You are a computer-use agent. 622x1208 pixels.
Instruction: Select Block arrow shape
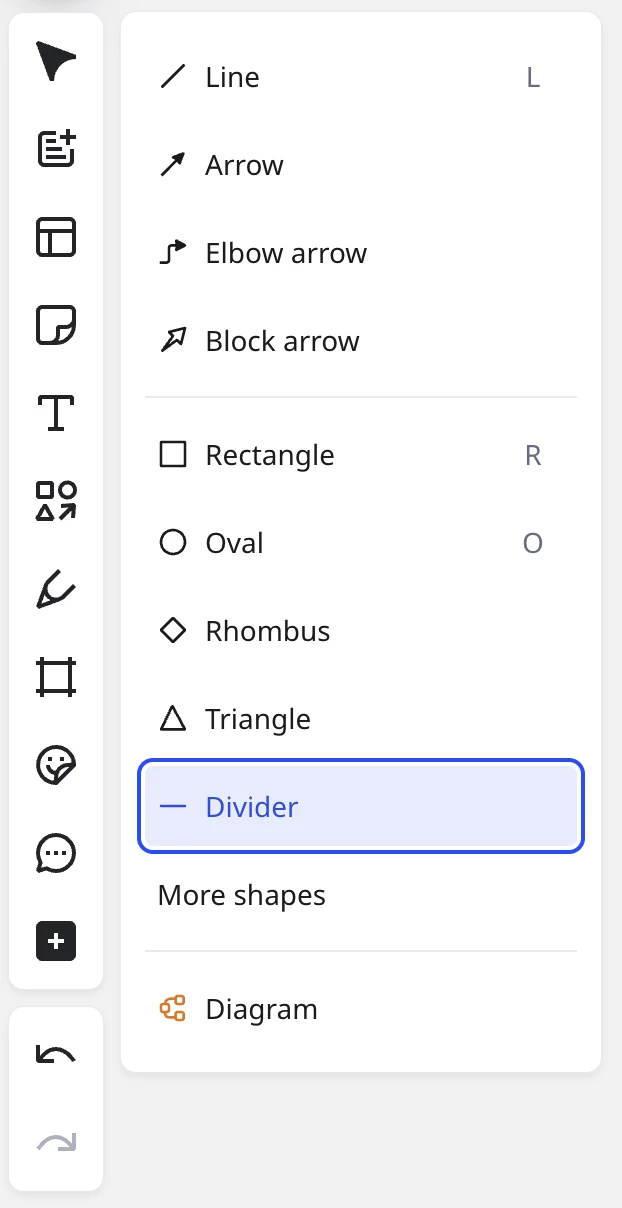[x=282, y=341]
